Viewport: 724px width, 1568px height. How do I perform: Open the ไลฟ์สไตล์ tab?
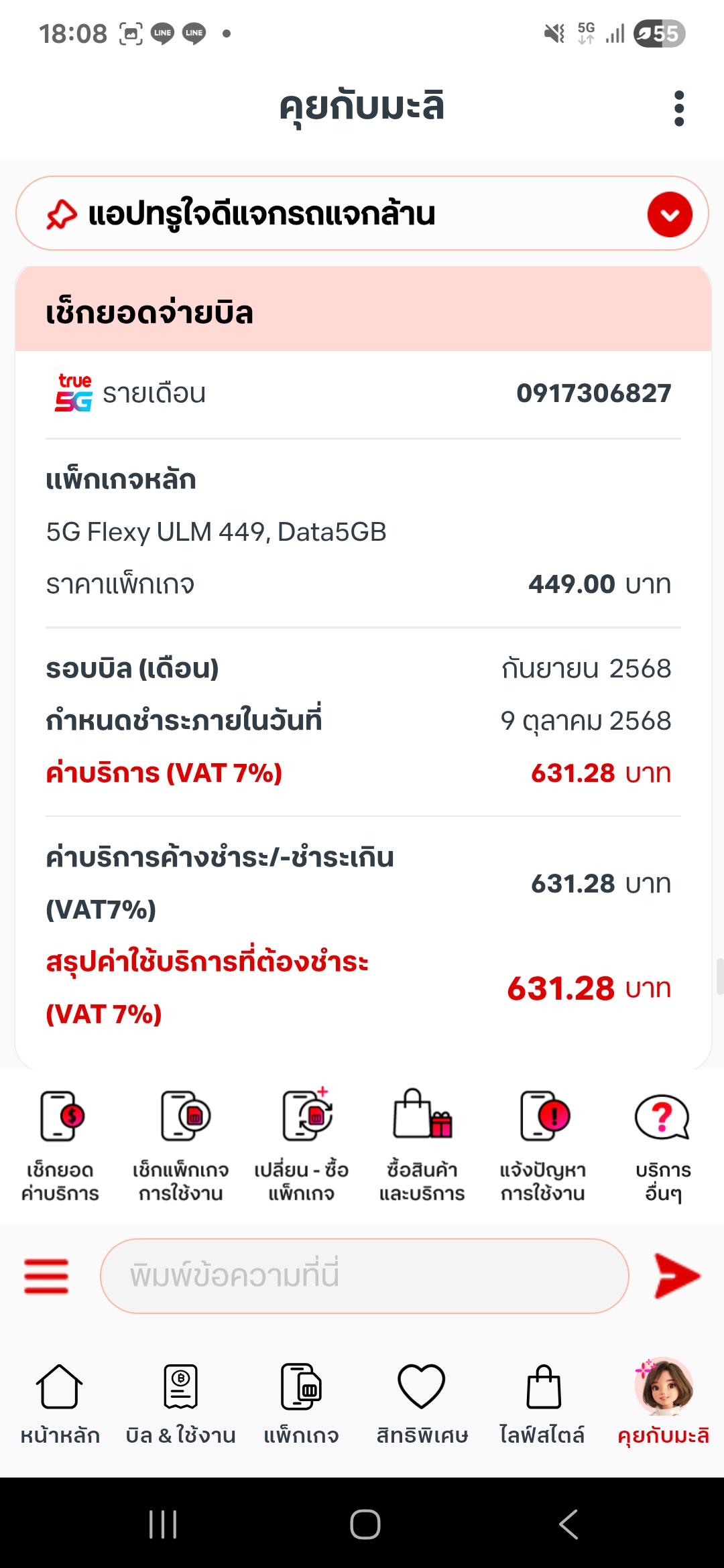coord(543,1404)
